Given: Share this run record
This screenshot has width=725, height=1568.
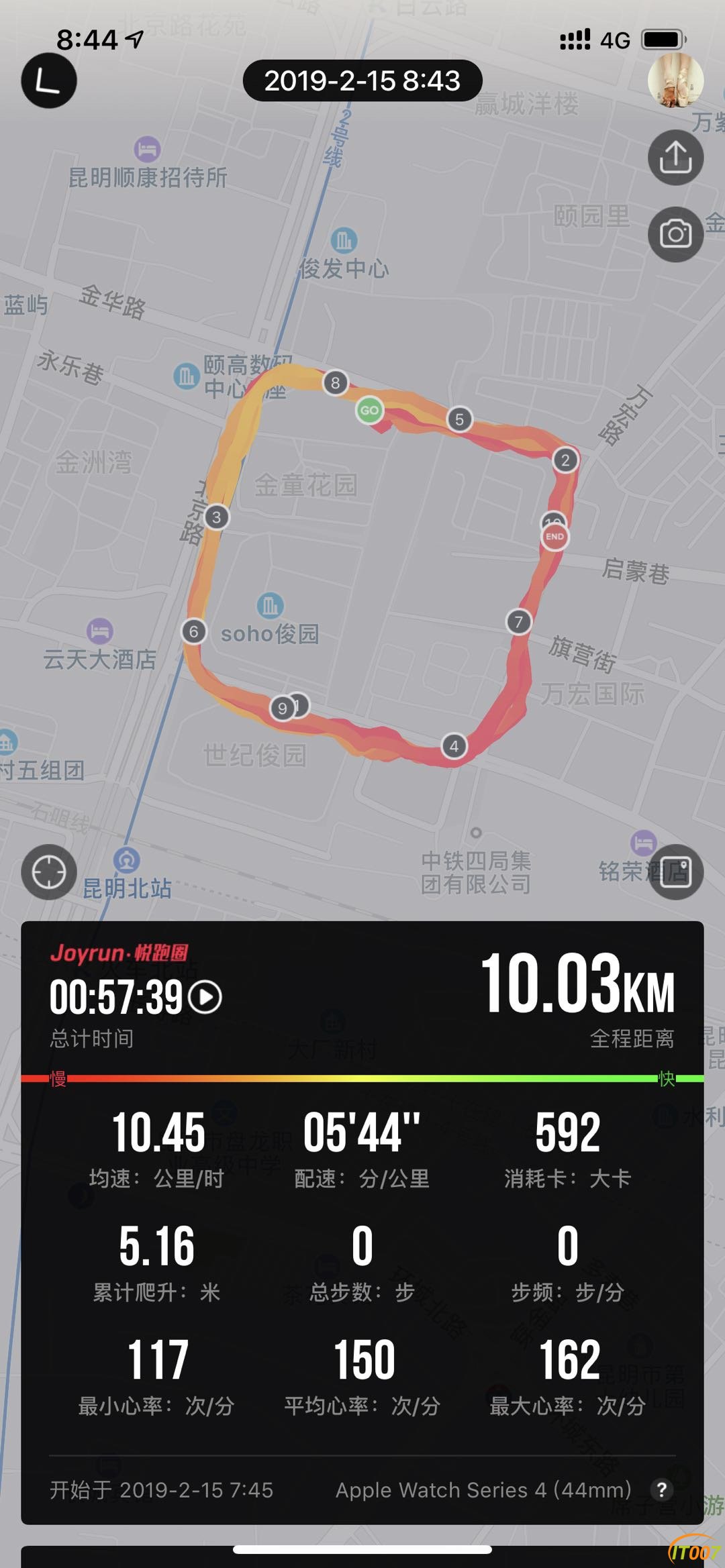Looking at the screenshot, I should tap(675, 158).
